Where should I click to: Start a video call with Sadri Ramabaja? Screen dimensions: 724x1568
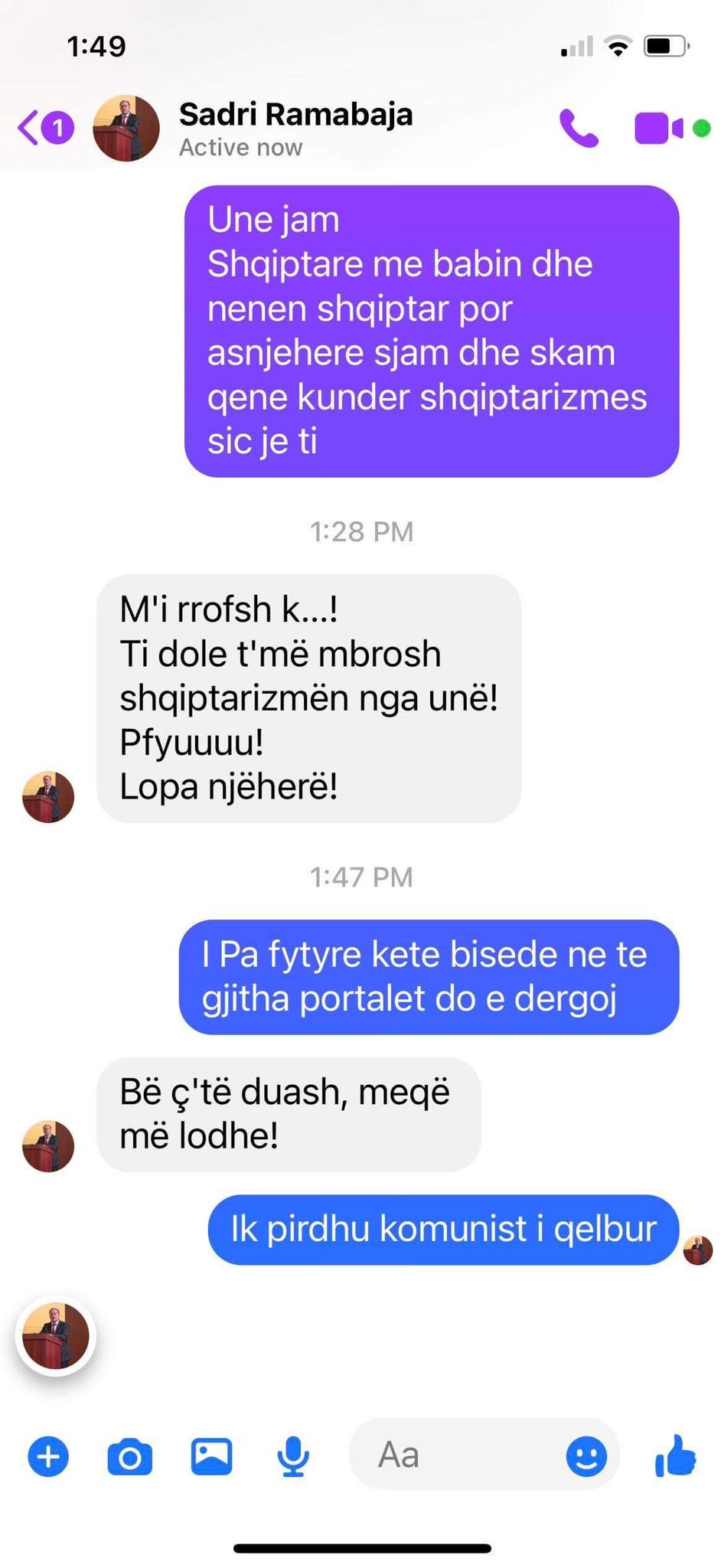click(x=657, y=128)
